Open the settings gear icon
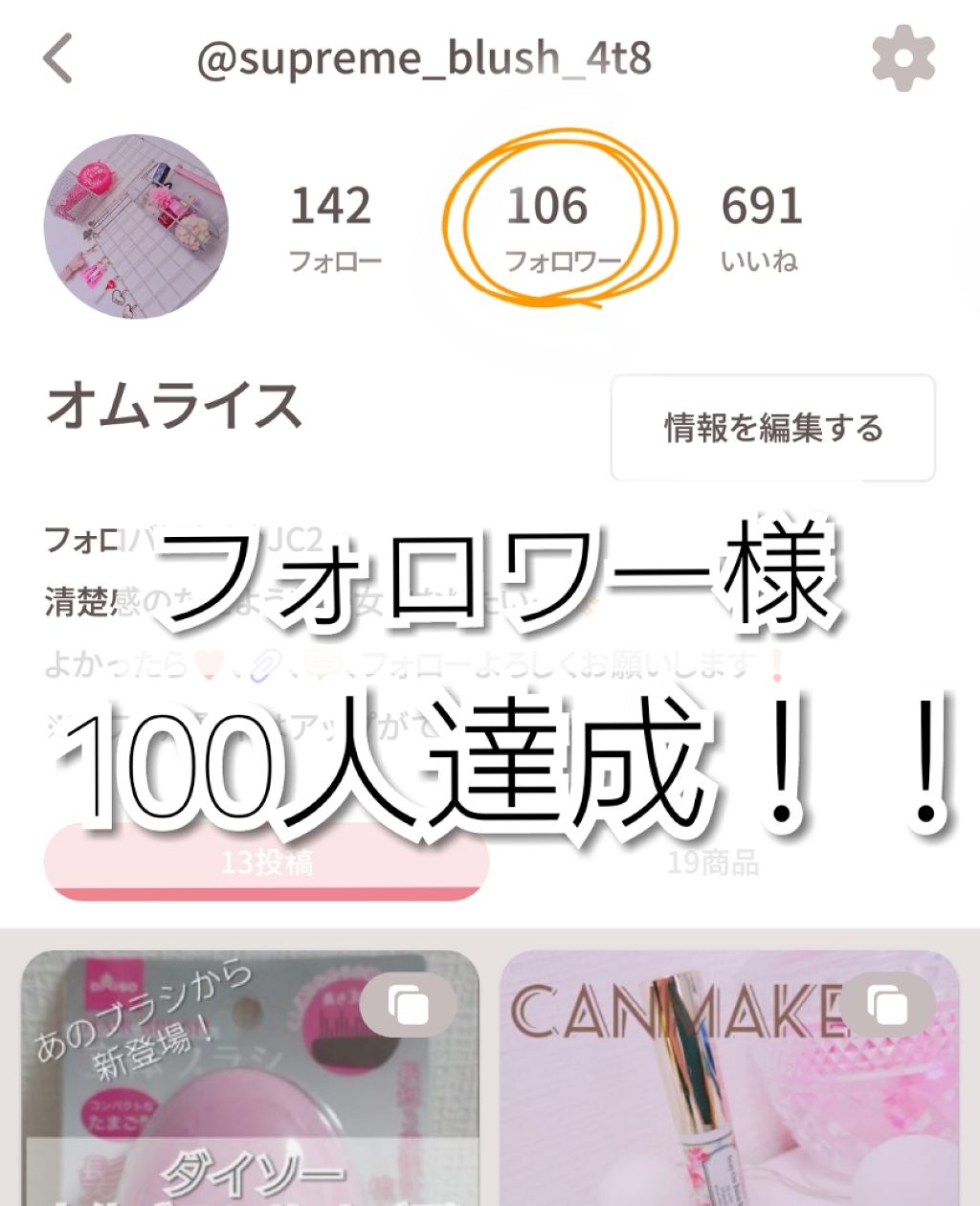The width and height of the screenshot is (980, 1206). pos(904,57)
